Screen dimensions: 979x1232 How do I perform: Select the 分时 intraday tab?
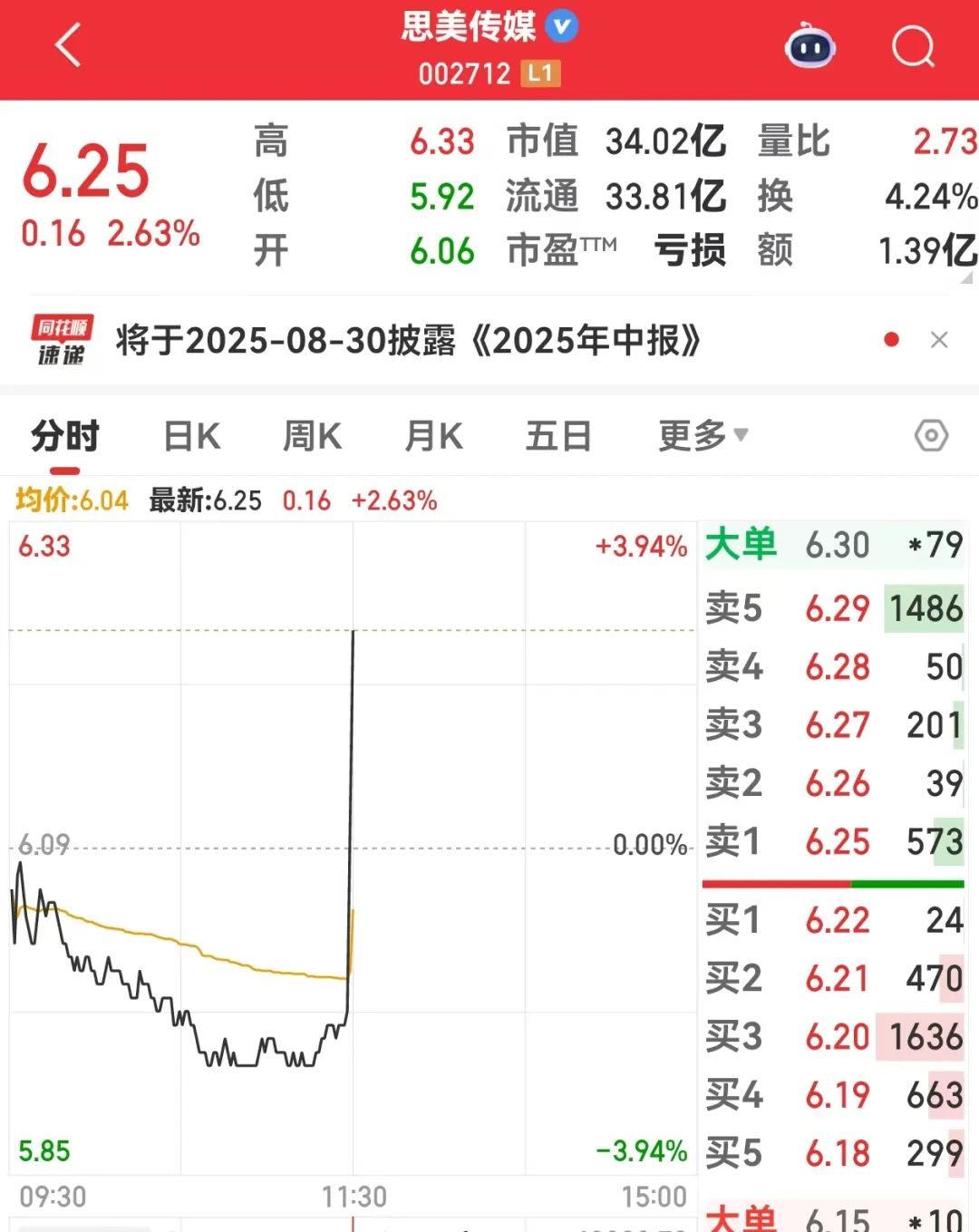[64, 436]
